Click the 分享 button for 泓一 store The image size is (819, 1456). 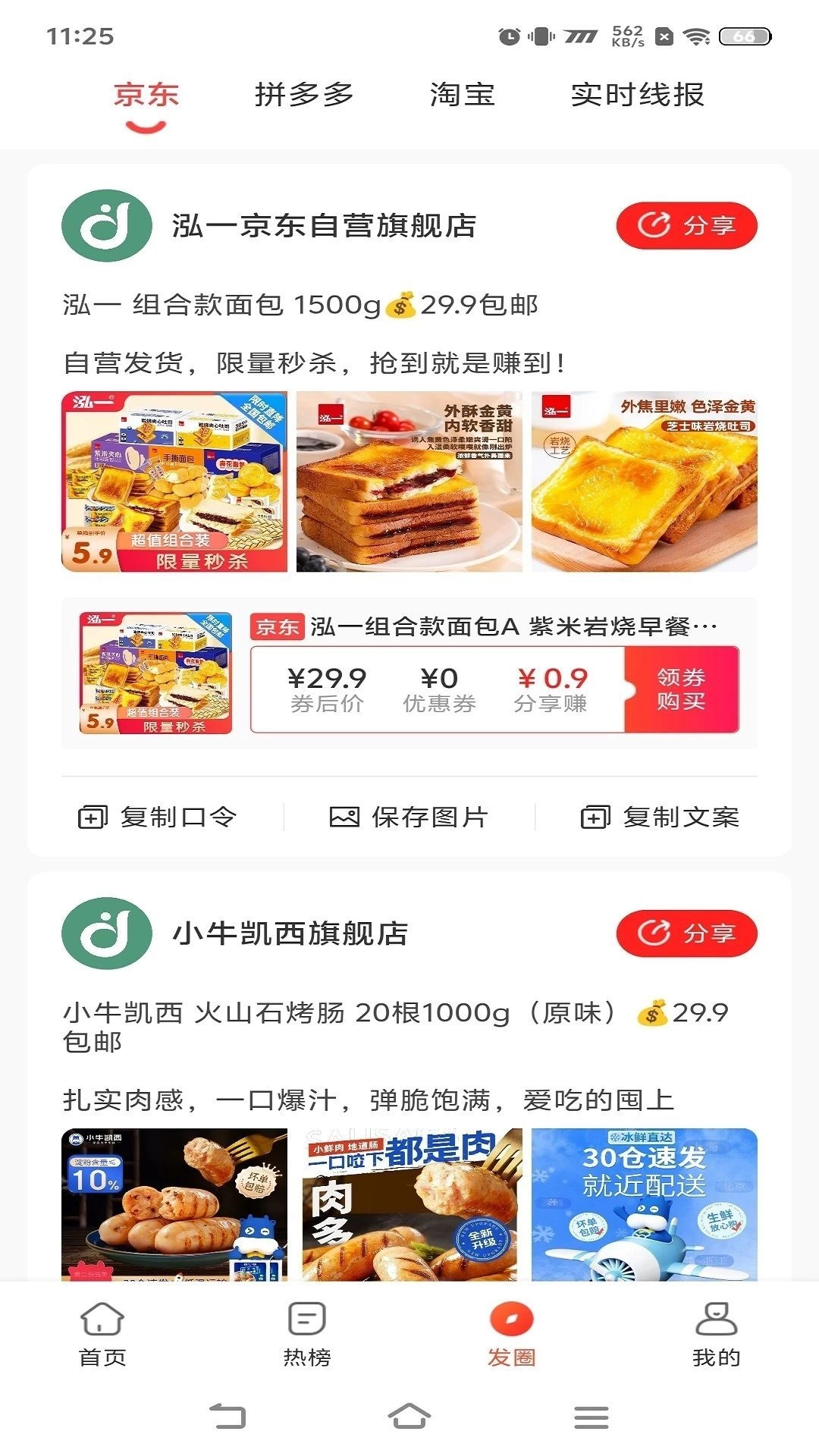click(687, 224)
